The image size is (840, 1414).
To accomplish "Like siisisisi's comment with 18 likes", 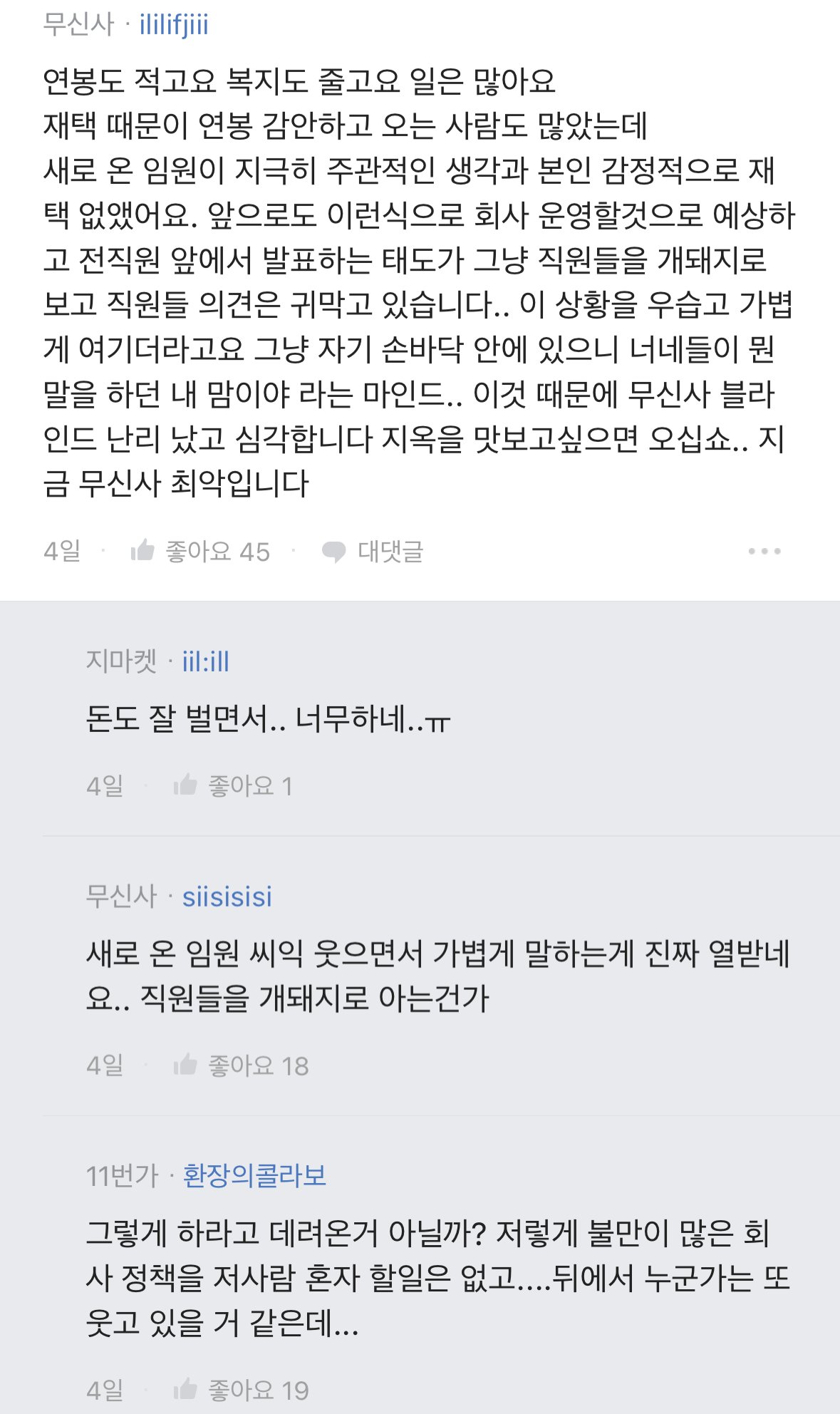I will coord(241,1065).
